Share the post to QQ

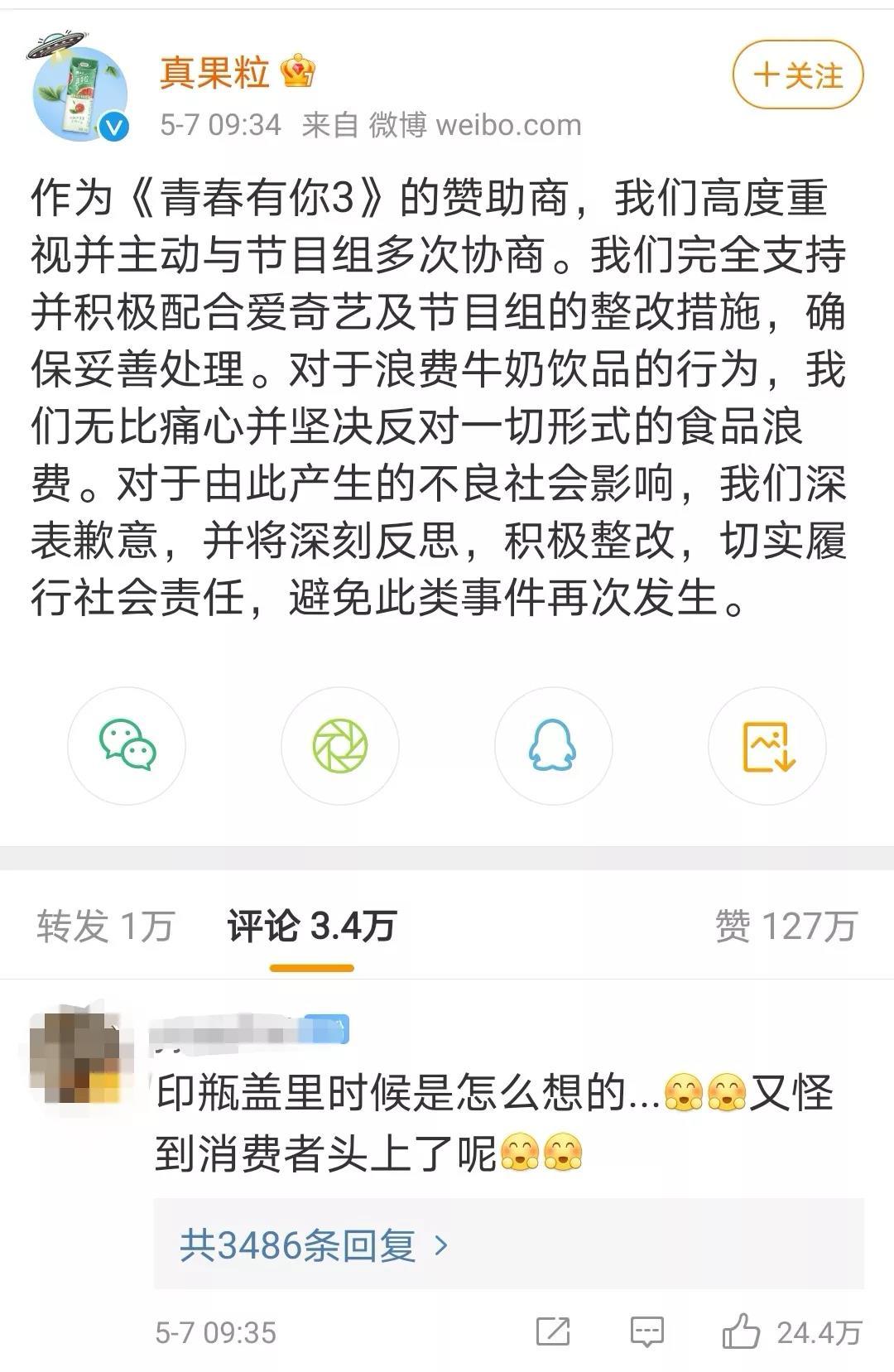click(x=552, y=745)
